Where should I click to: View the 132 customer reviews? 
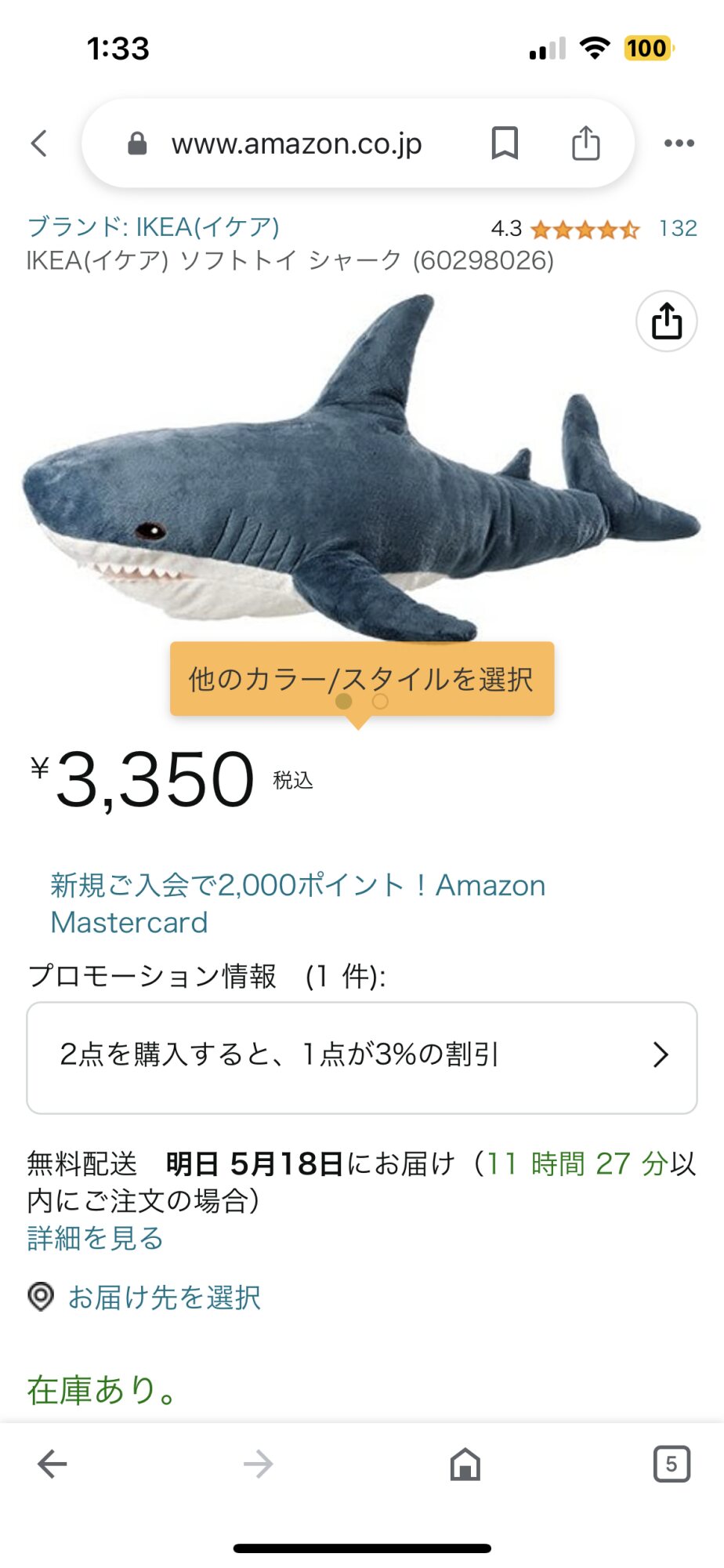tap(678, 228)
